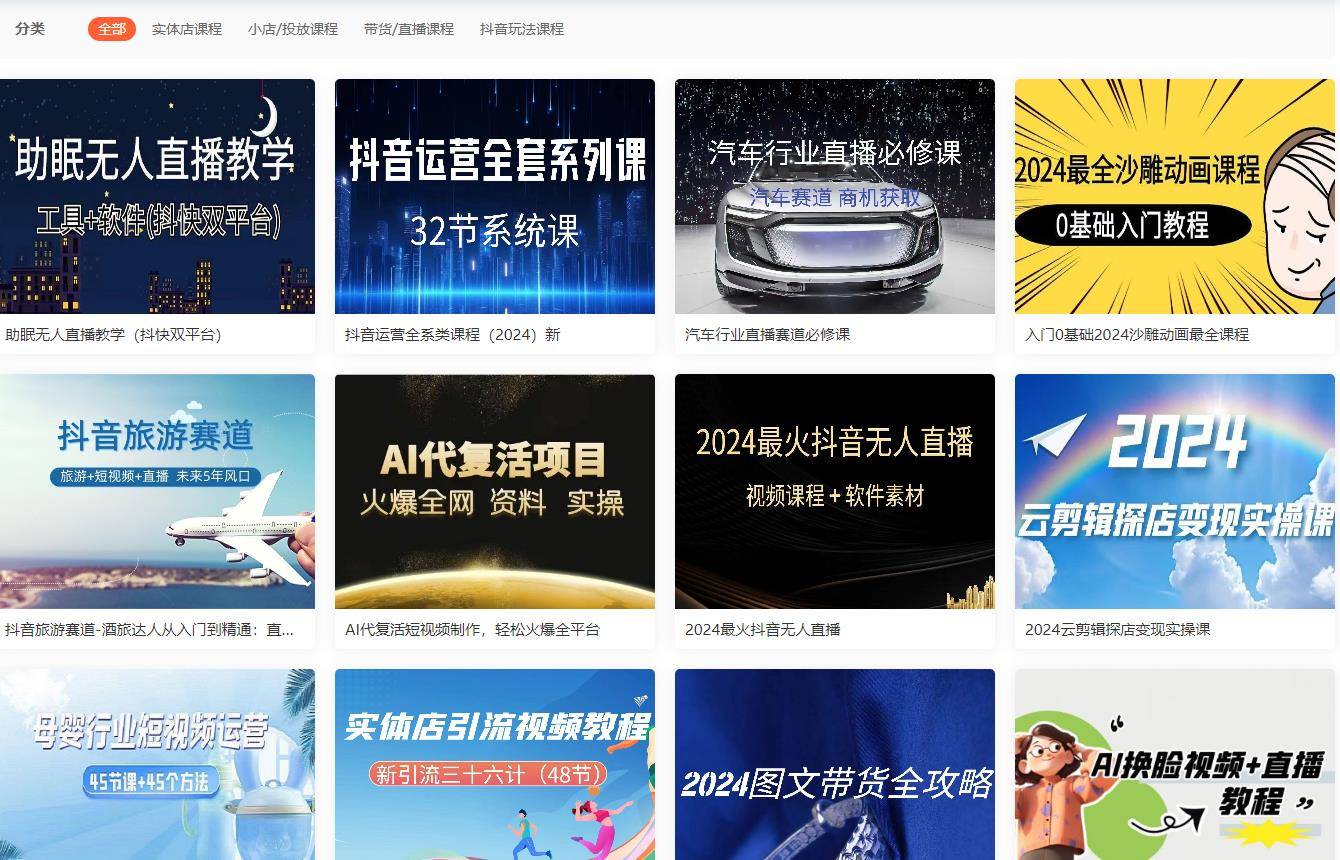Screen dimensions: 1340x860
Task: Open the 母婴行业短视频运营 course card
Action: (157, 765)
